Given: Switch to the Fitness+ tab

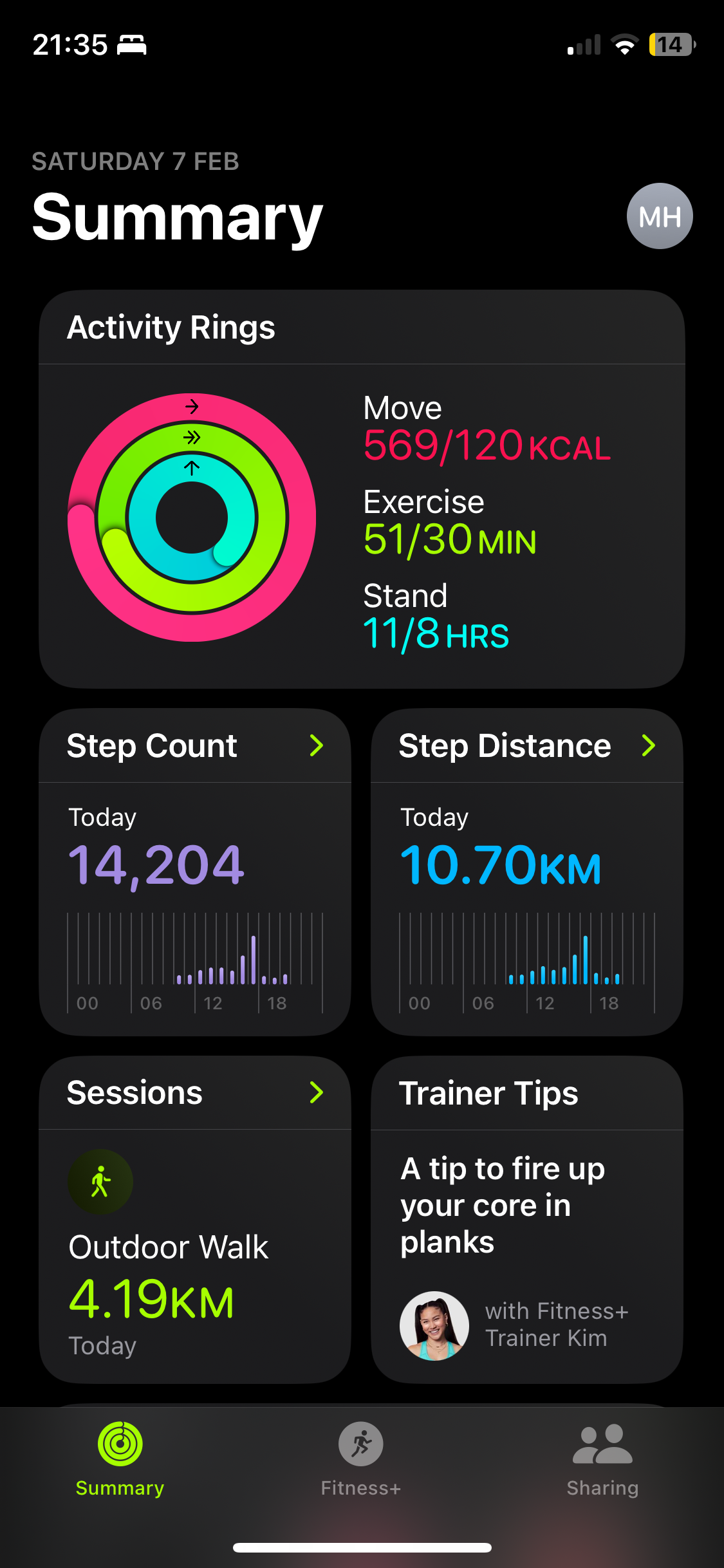Looking at the screenshot, I should point(361,1459).
